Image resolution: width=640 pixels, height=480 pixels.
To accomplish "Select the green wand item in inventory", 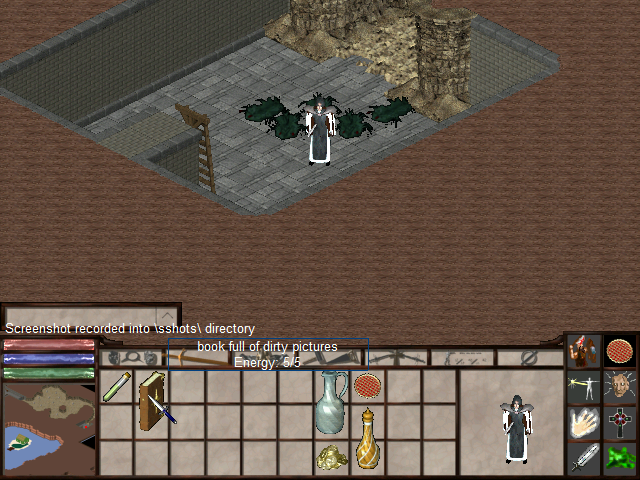I will pyautogui.click(x=116, y=386).
